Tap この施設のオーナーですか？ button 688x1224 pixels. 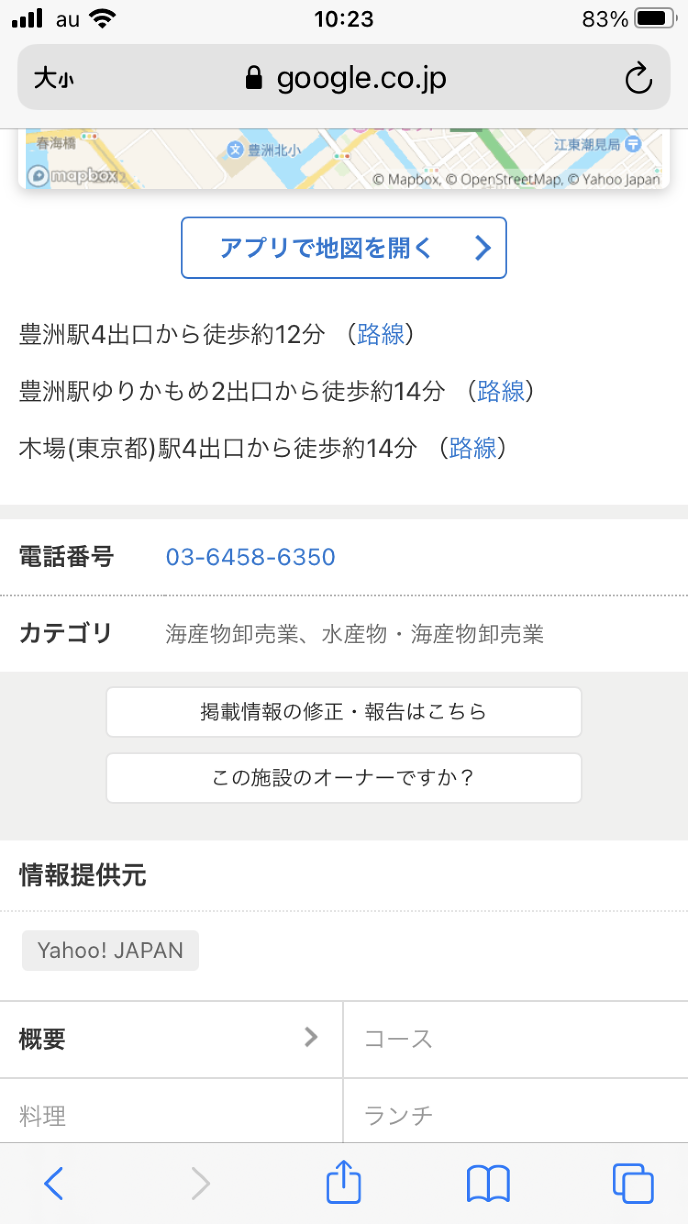click(343, 777)
